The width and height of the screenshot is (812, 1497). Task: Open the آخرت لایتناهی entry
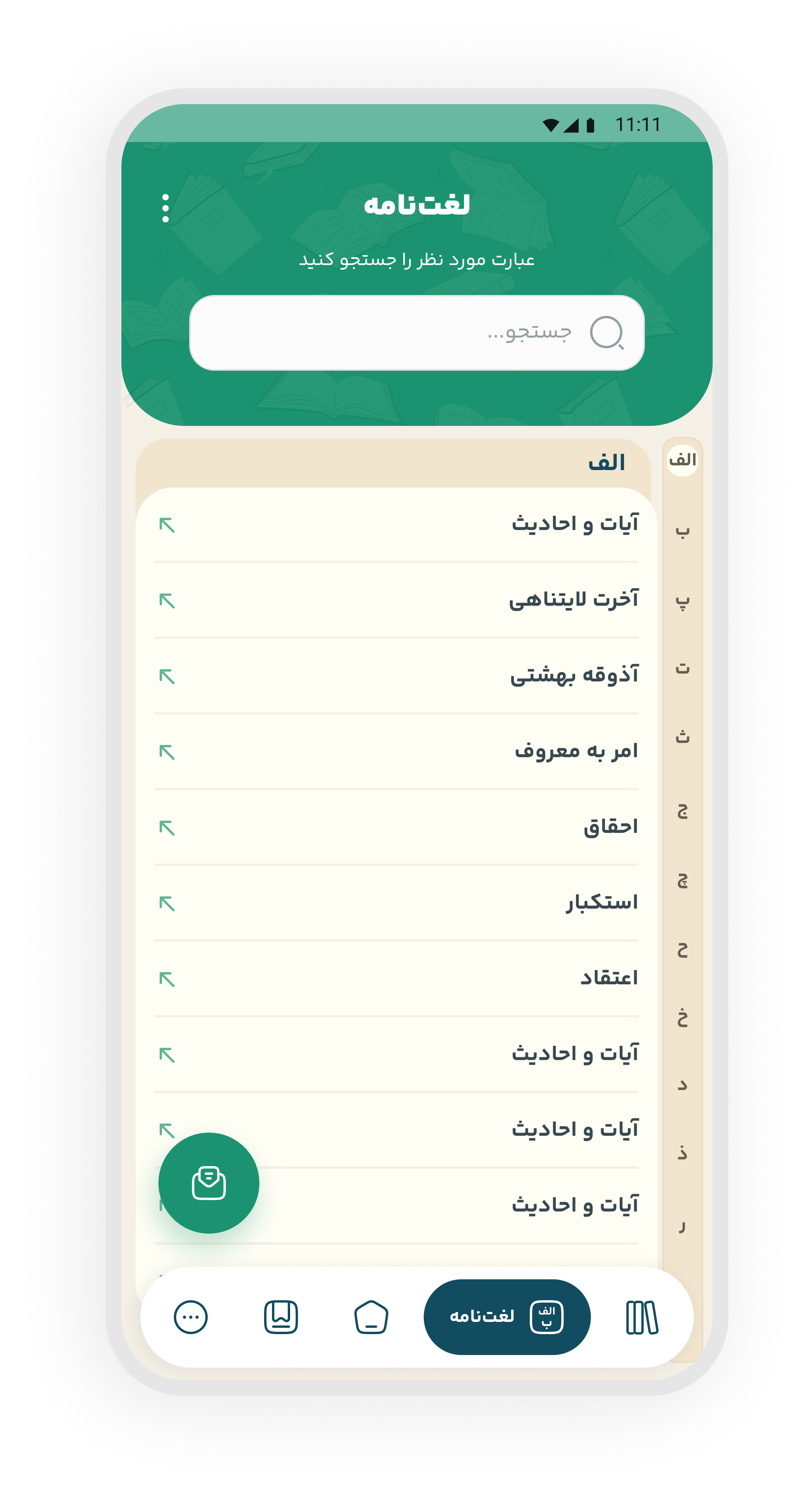[x=396, y=600]
